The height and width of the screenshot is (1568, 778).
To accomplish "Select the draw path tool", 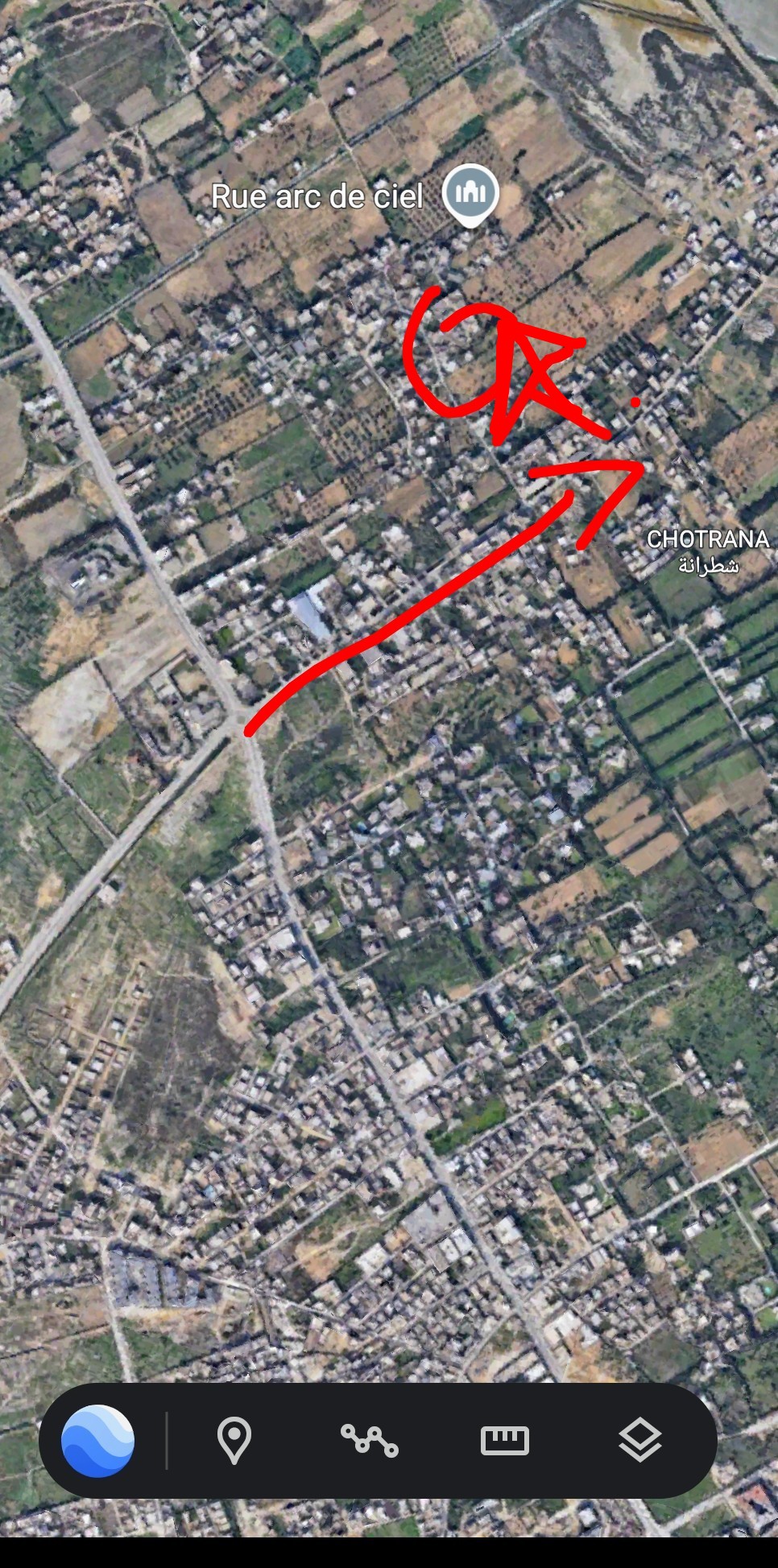I will [x=369, y=1440].
